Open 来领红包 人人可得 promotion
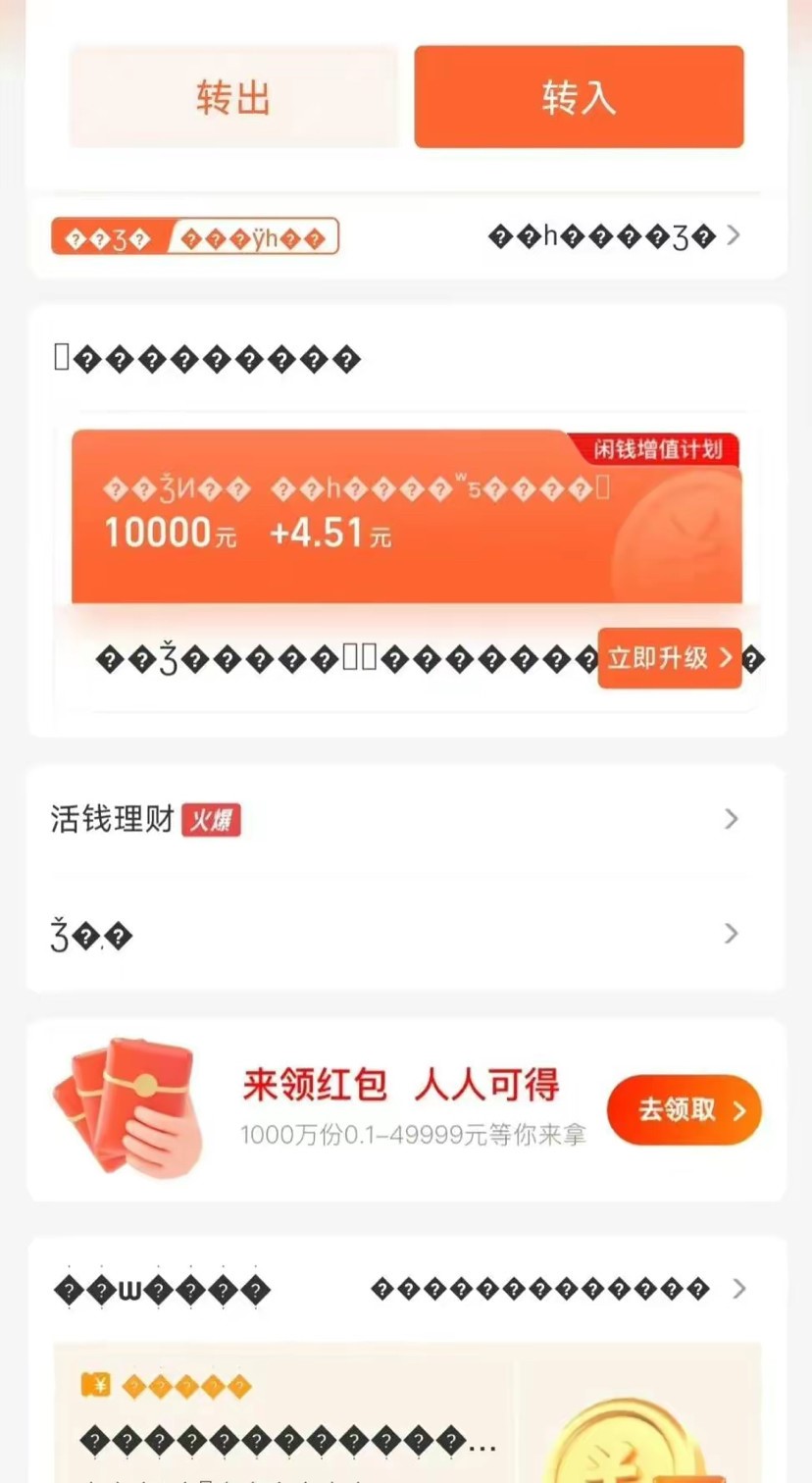The height and width of the screenshot is (1483, 812). pyautogui.click(x=400, y=1086)
